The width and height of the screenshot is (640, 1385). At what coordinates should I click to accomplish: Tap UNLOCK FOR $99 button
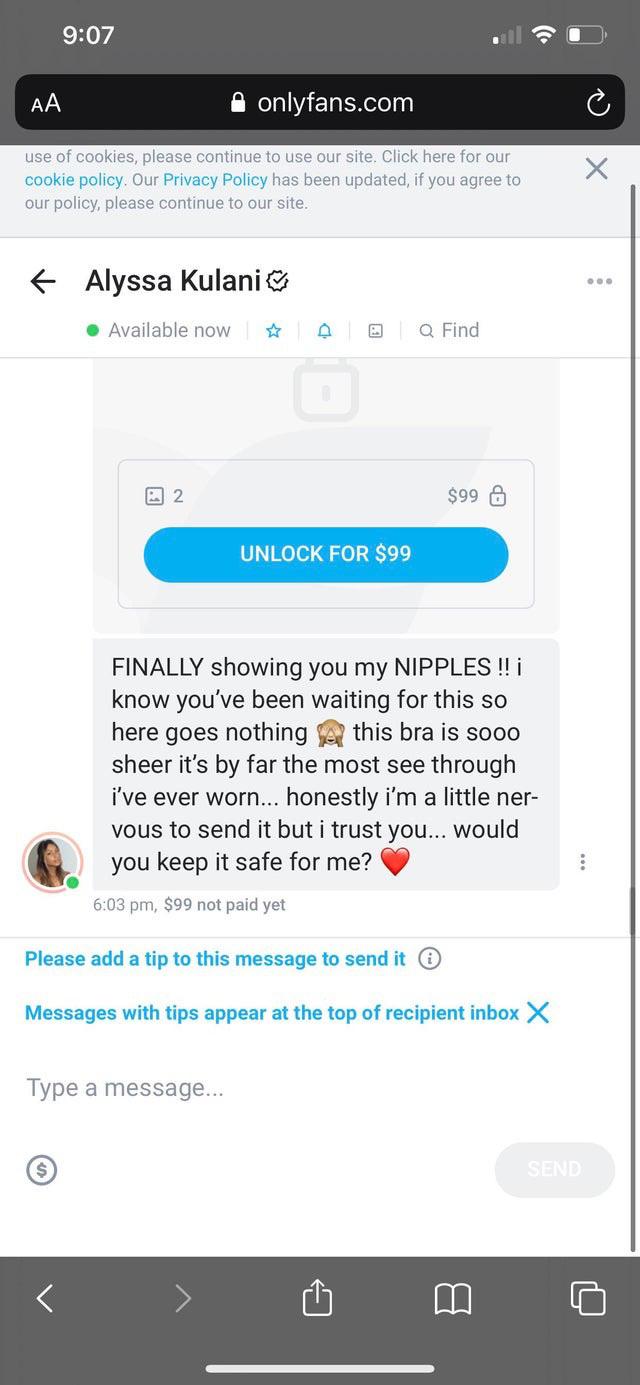coord(326,554)
